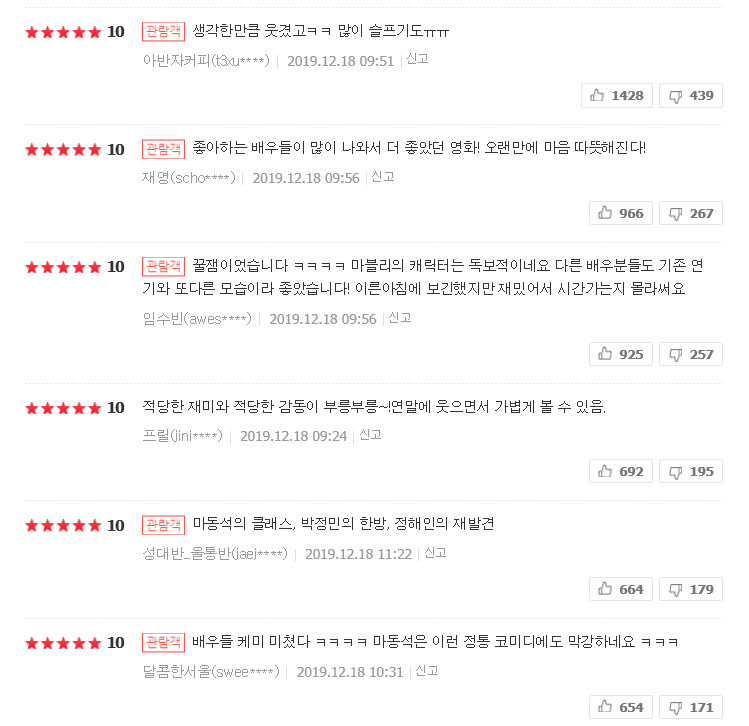
Task: Dislike 재영's review with 267 downvotes
Action: point(691,213)
